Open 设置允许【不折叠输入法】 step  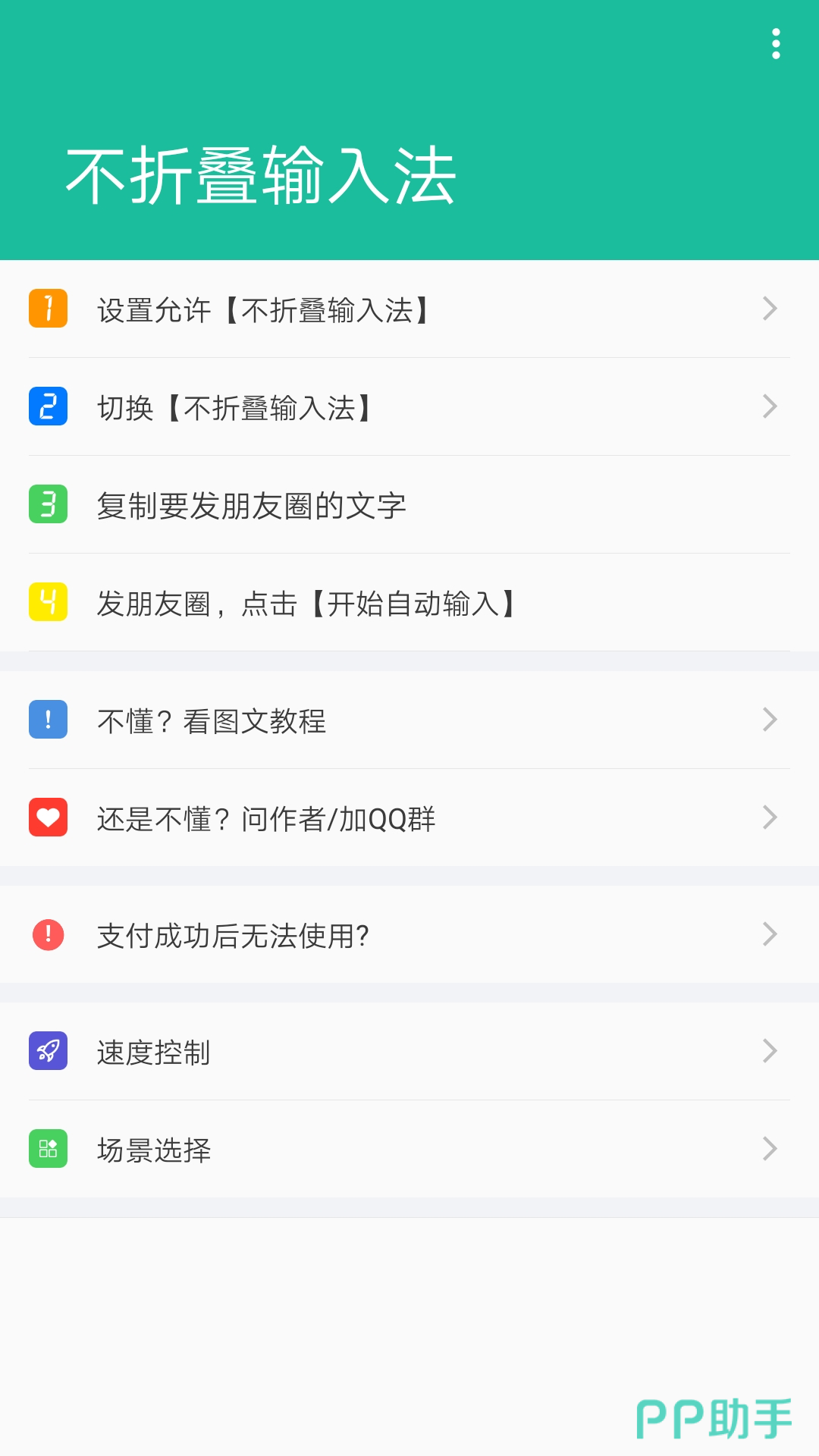(409, 309)
